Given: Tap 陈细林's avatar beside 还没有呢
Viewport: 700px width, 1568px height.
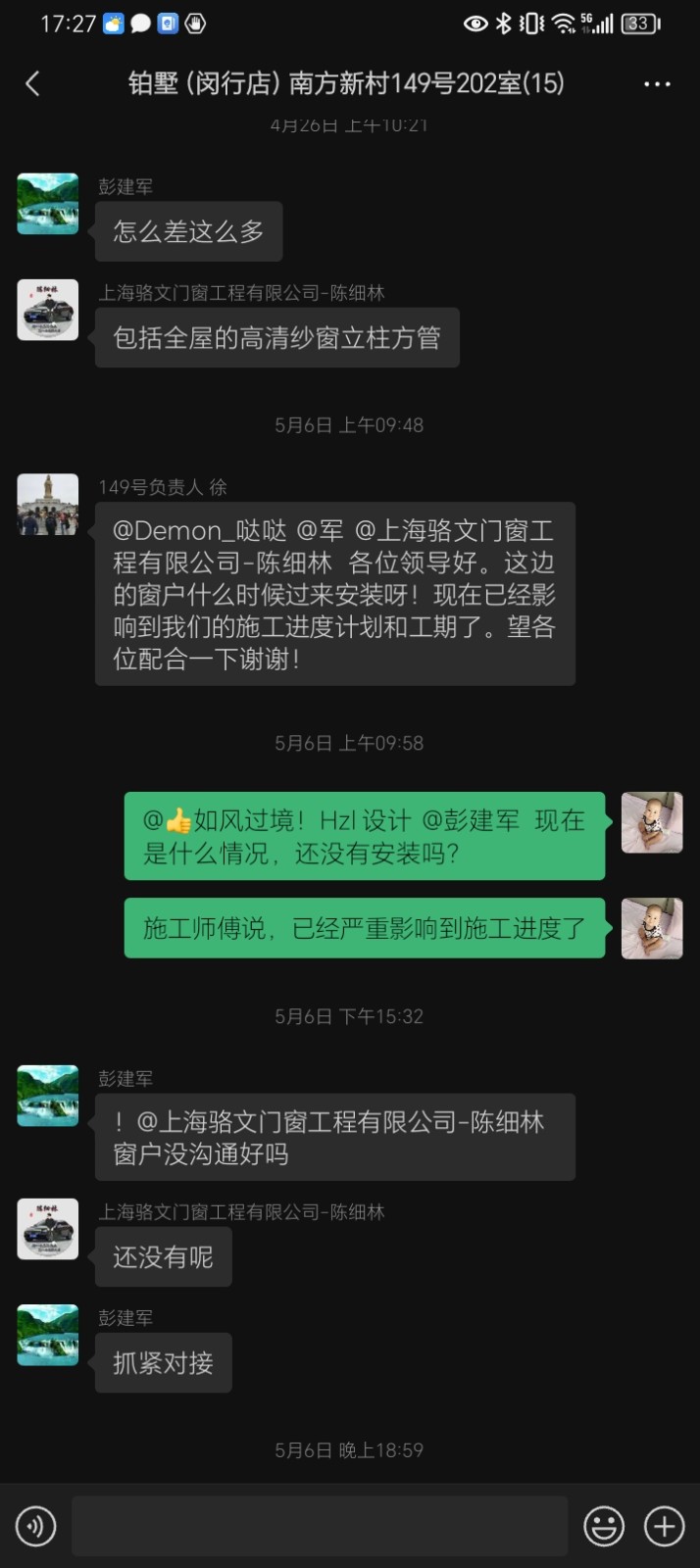Looking at the screenshot, I should coord(48,1229).
